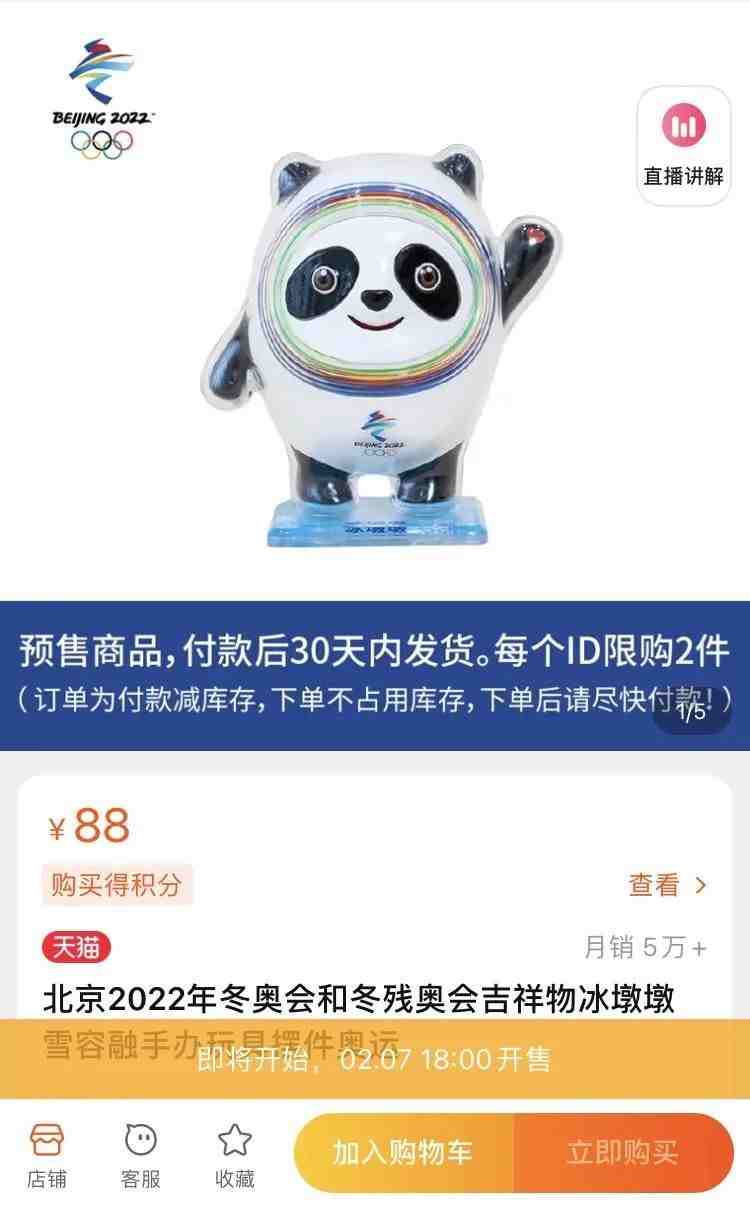Open the 店铺 store page
This screenshot has height=1207, width=750.
tap(46, 1155)
